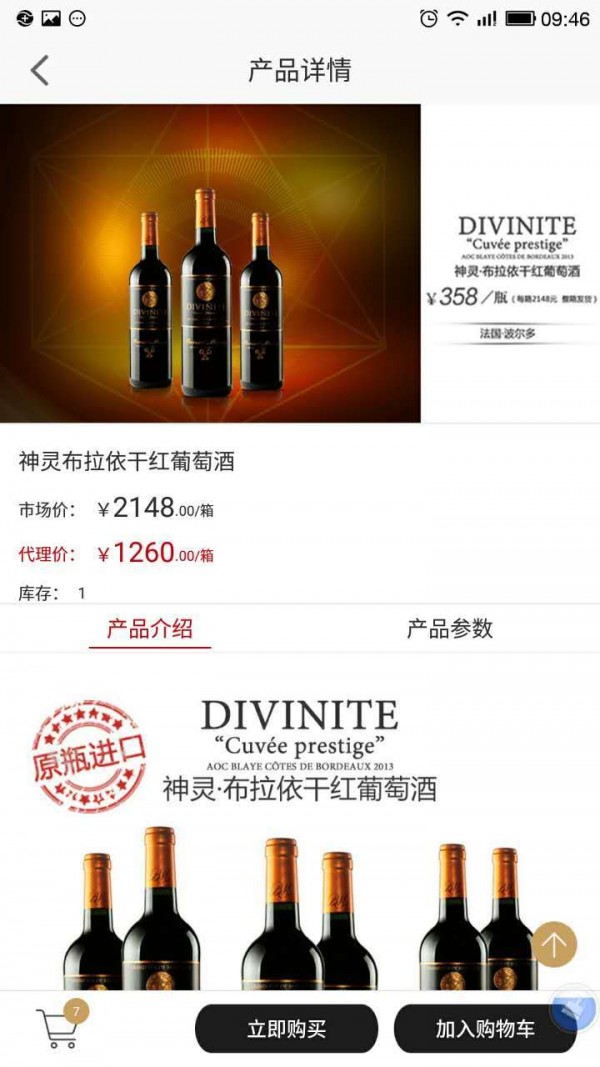The height and width of the screenshot is (1067, 600).
Task: Add the wine with 加入购物车
Action: (x=485, y=1029)
